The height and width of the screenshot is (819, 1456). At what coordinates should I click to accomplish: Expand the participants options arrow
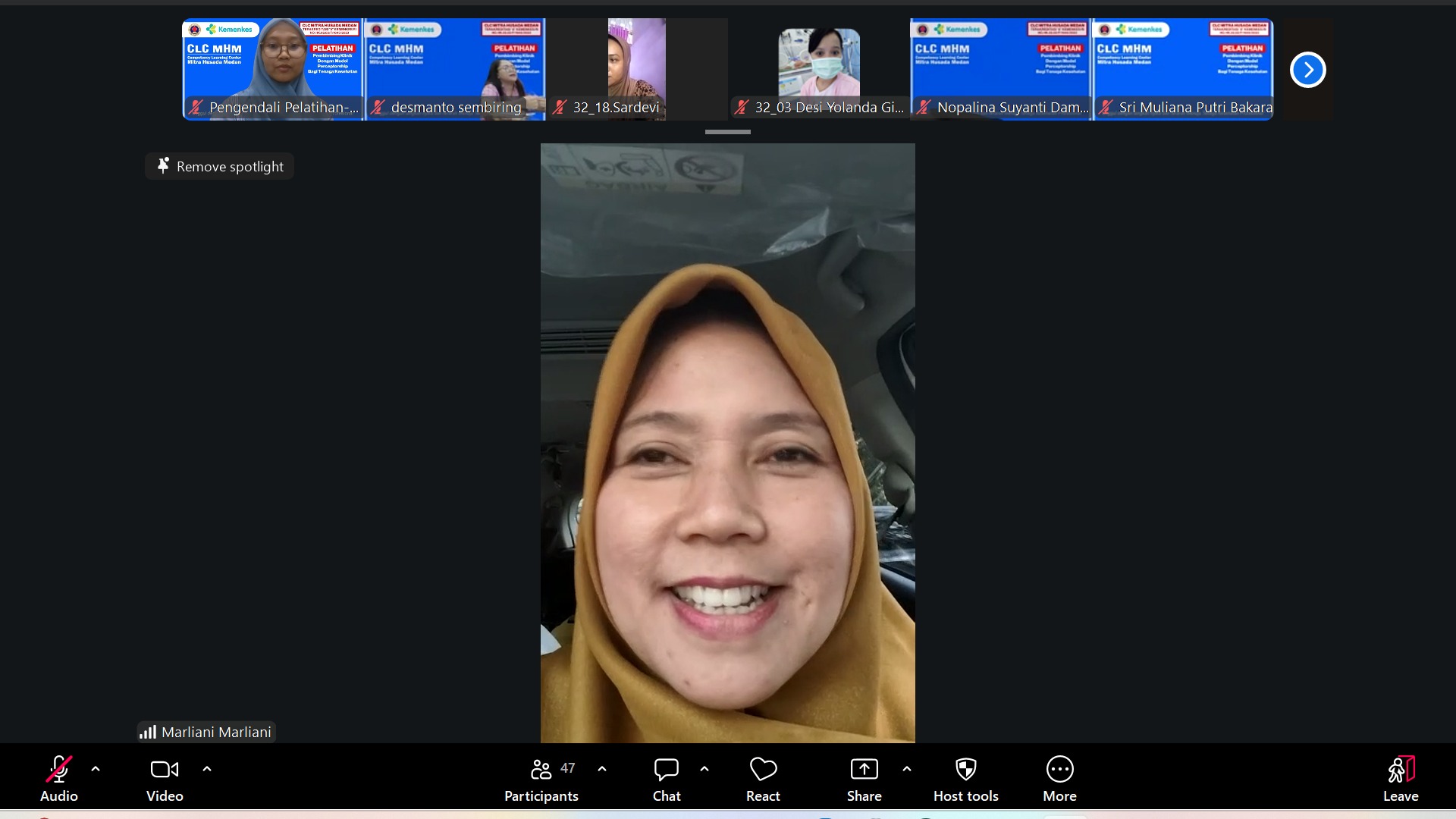pos(602,769)
